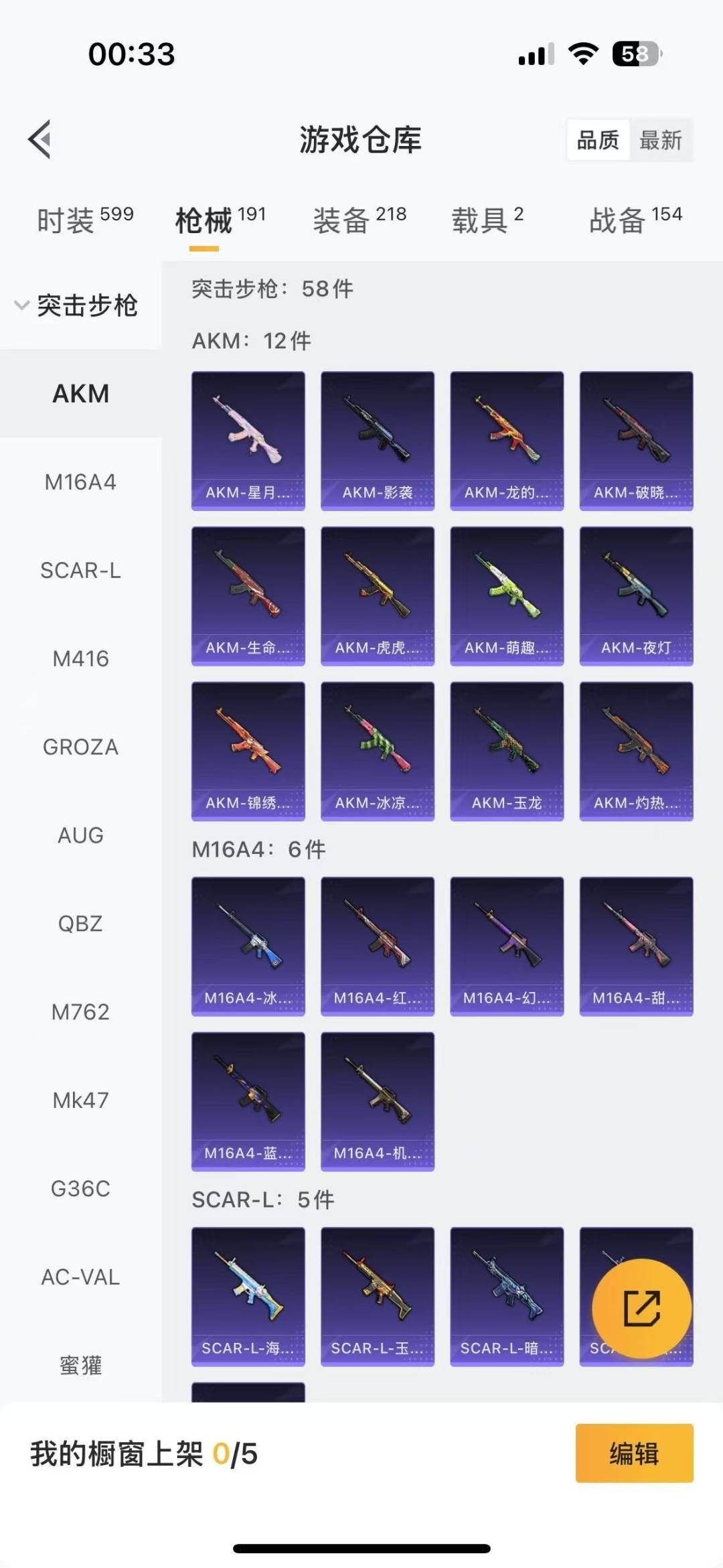
Task: Select M416 in the side list
Action: pyautogui.click(x=80, y=659)
